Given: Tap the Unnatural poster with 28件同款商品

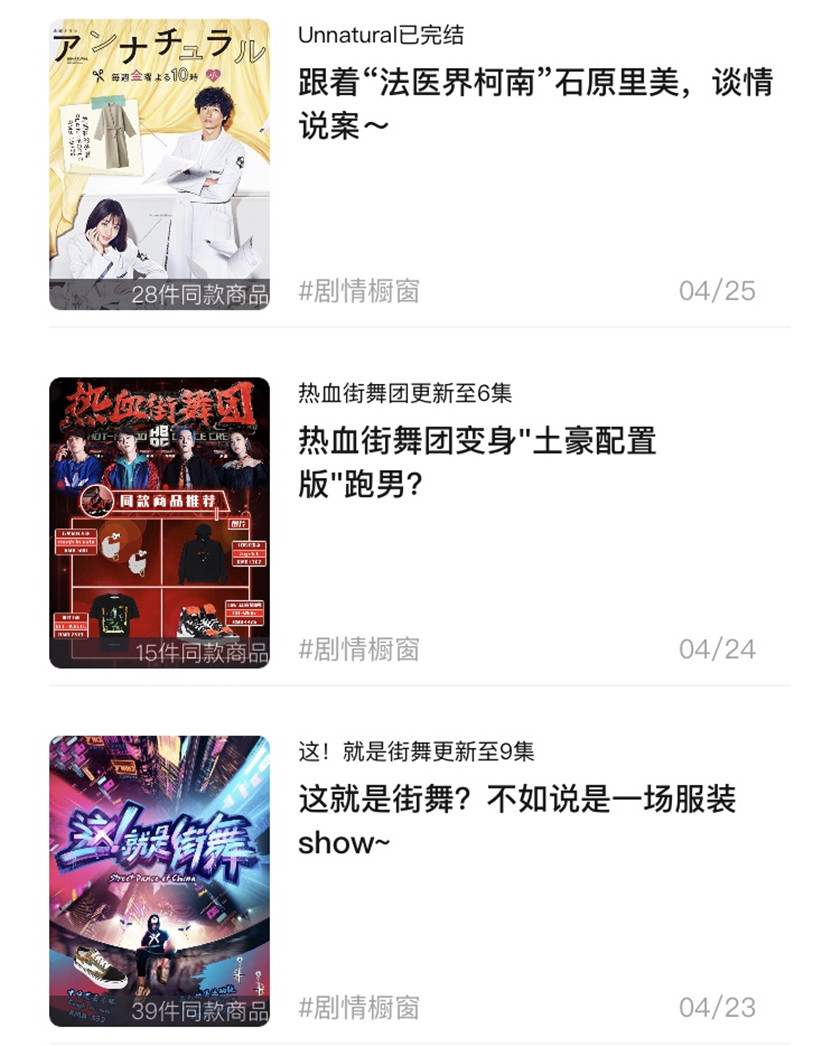Looking at the screenshot, I should coord(159,164).
